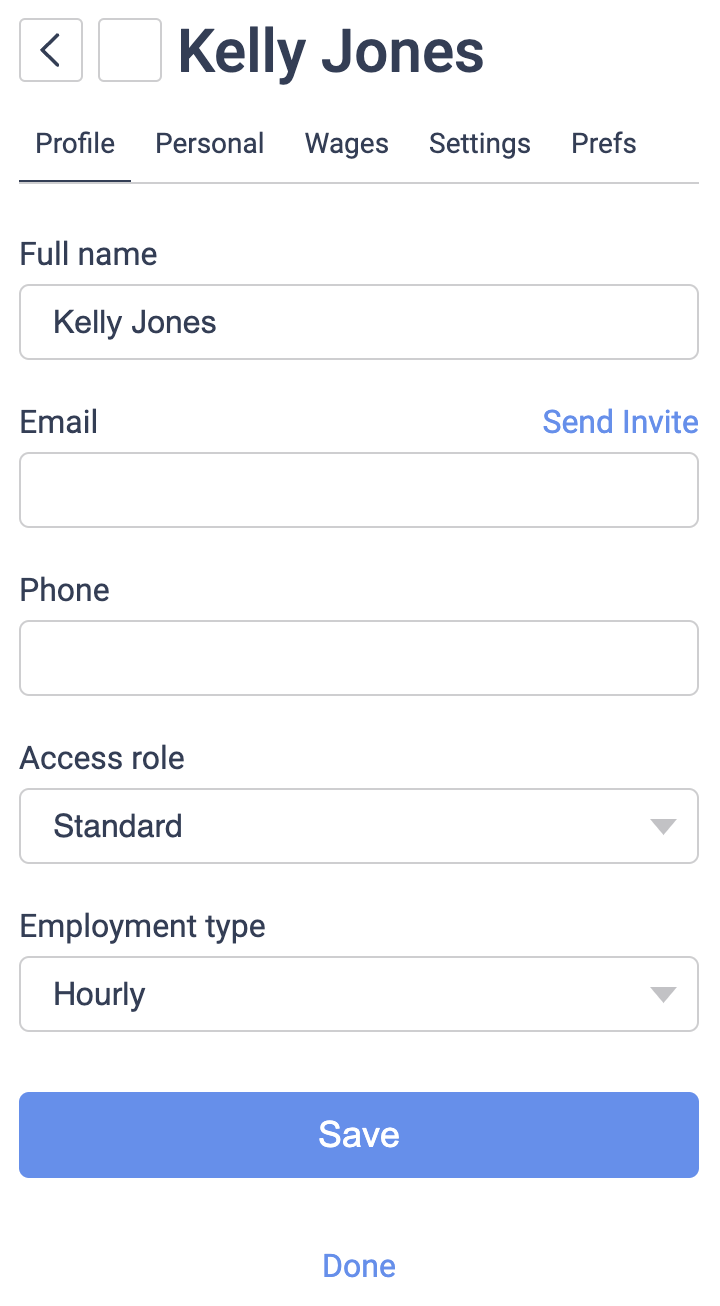Click the Send Invite link
This screenshot has width=720, height=1306.
pyautogui.click(x=620, y=422)
